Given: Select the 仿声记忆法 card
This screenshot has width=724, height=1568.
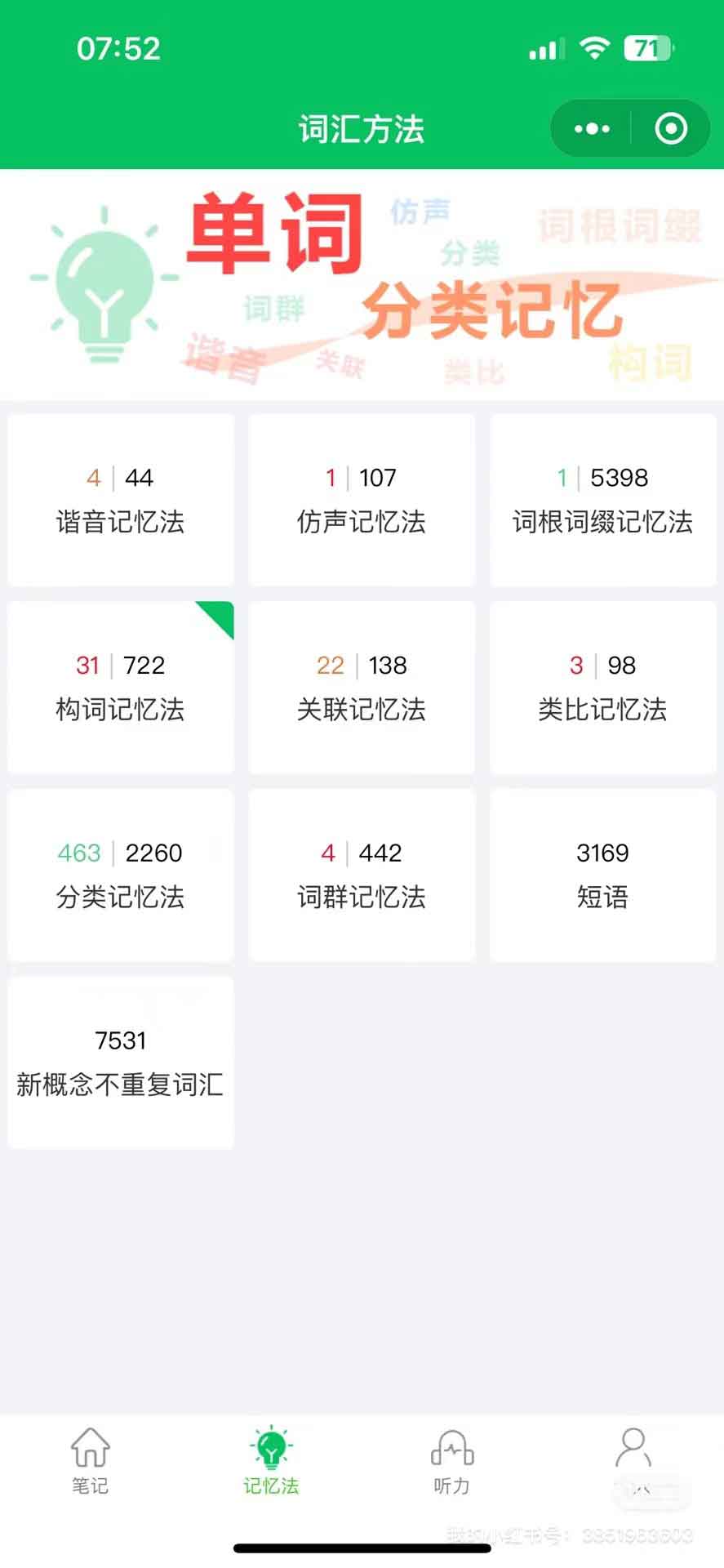Looking at the screenshot, I should [x=362, y=500].
